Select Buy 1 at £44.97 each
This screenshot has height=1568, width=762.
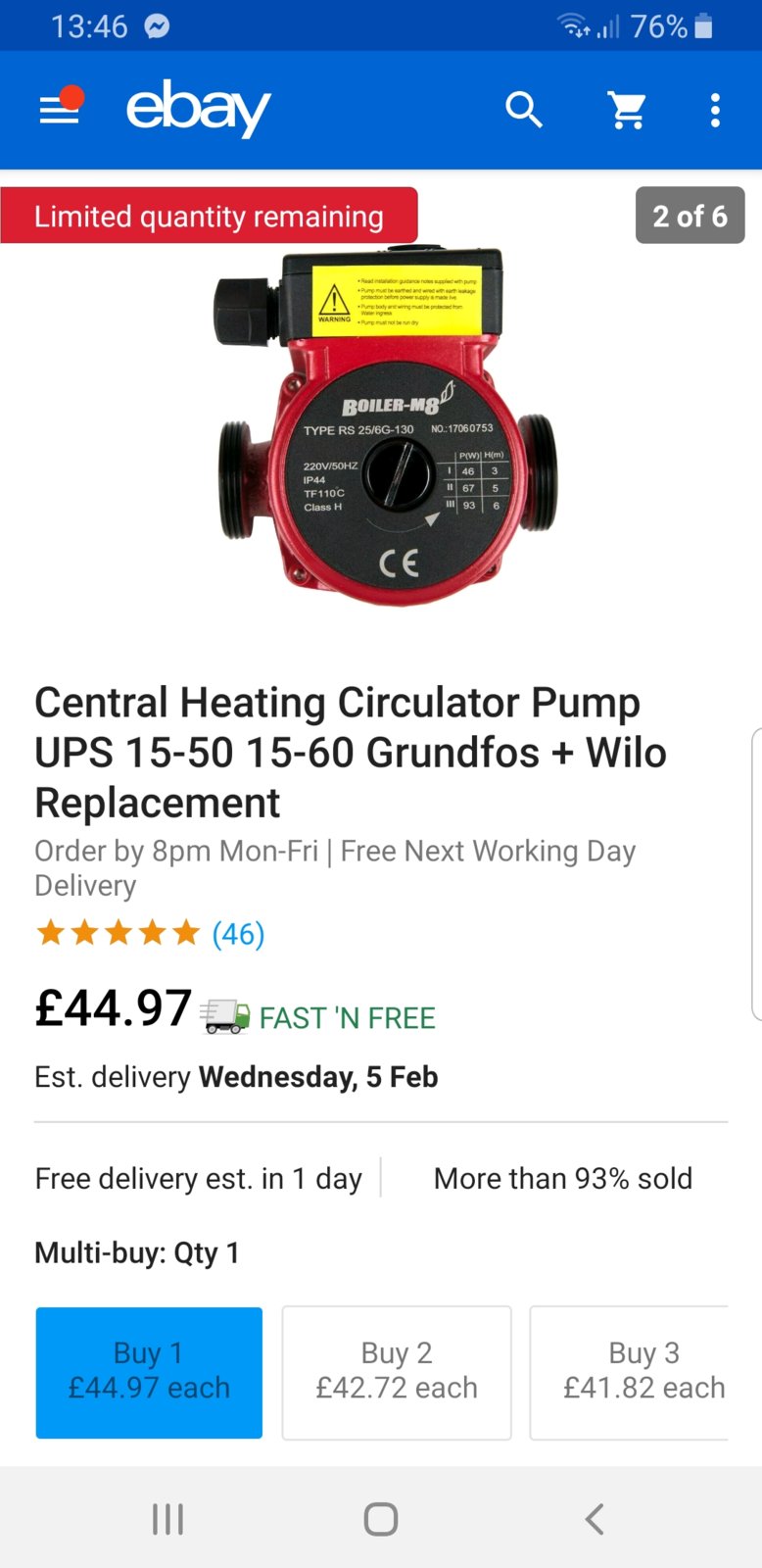149,1372
